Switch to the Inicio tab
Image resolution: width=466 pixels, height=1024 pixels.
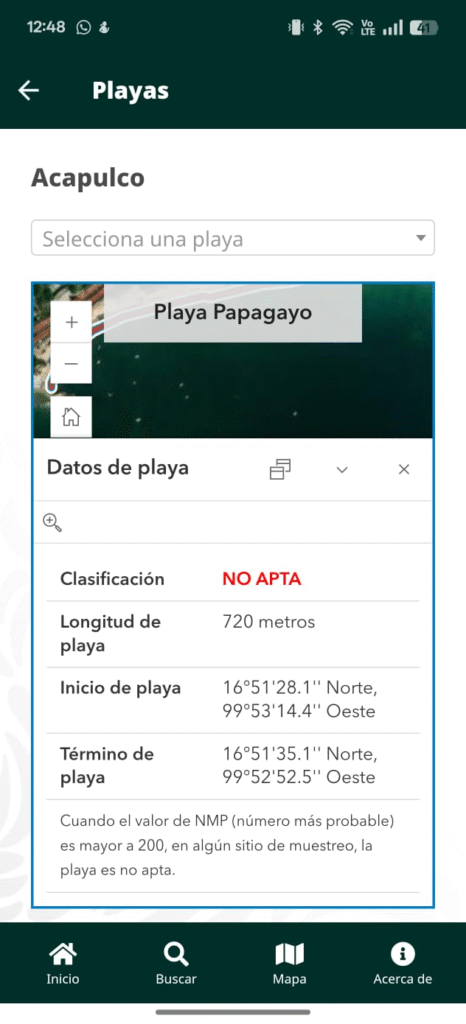[63, 963]
